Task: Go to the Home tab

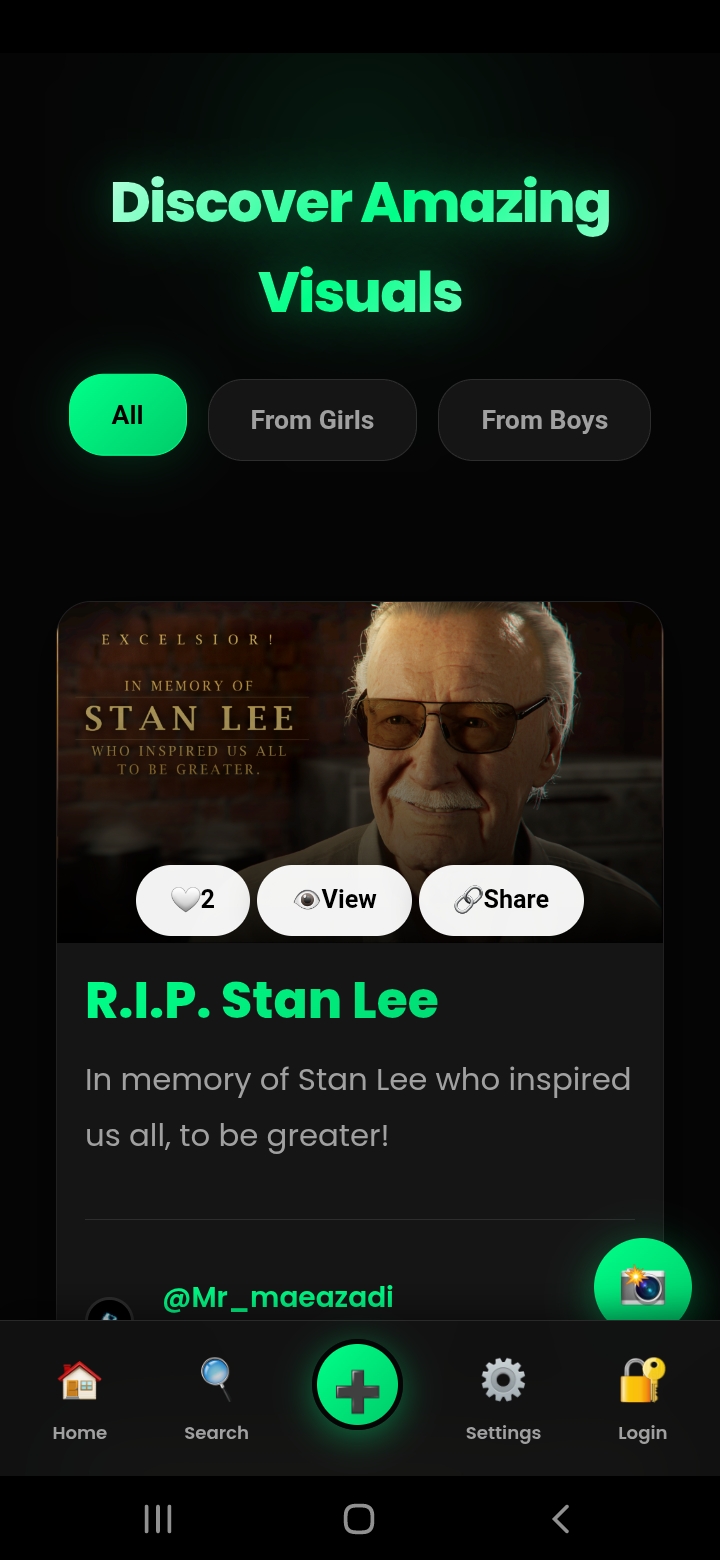Action: pyautogui.click(x=80, y=1398)
